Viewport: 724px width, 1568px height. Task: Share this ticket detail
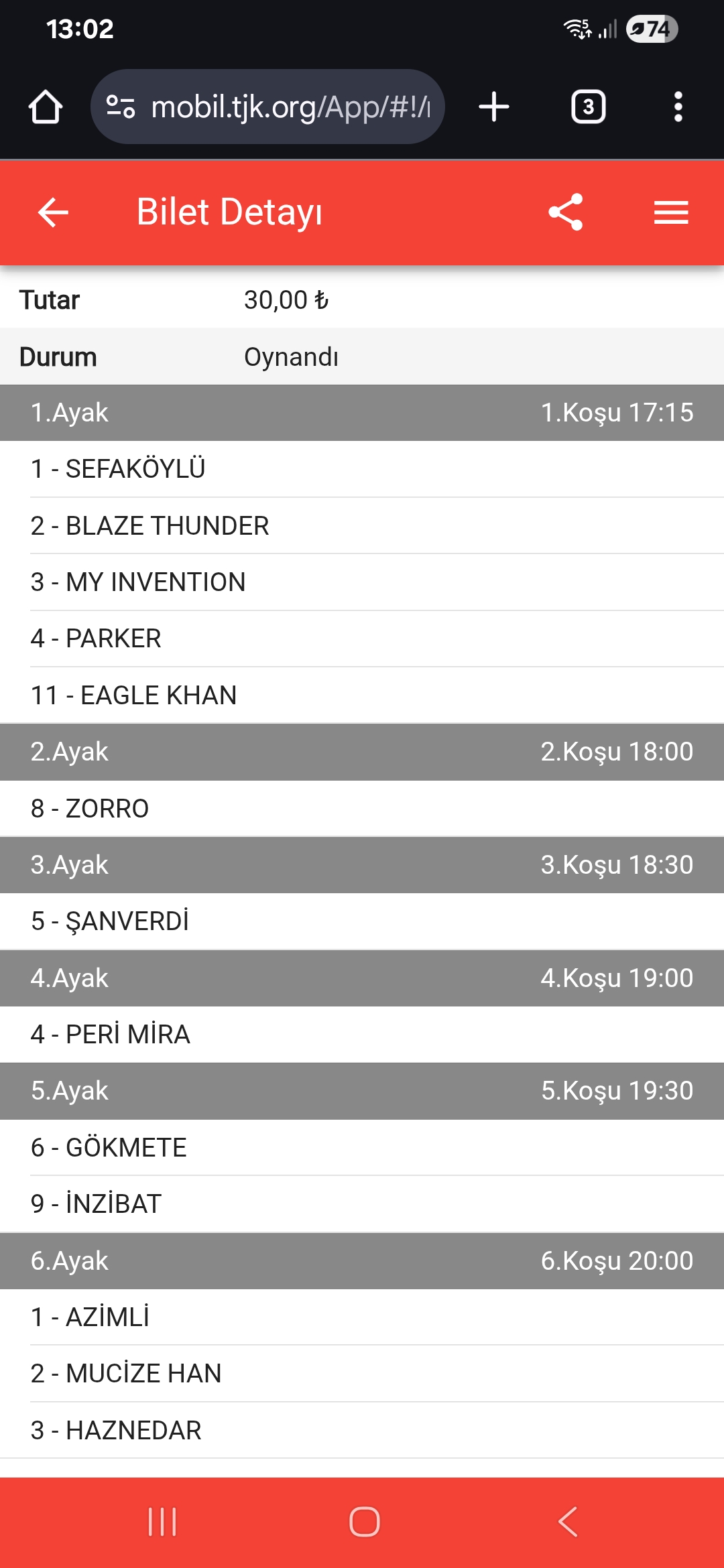[x=566, y=212]
